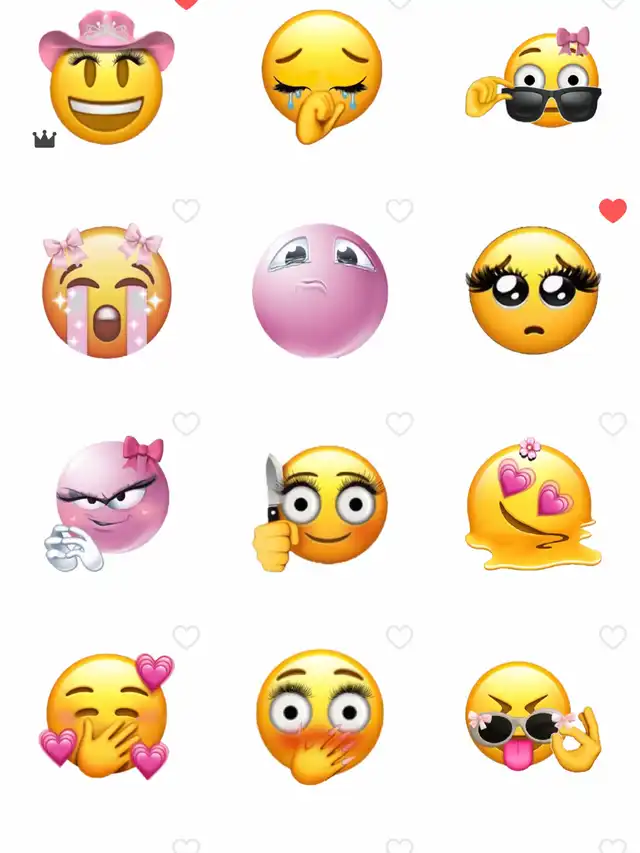Favorite the wide-eyed blushing emoji covering its mouth

coord(399,637)
